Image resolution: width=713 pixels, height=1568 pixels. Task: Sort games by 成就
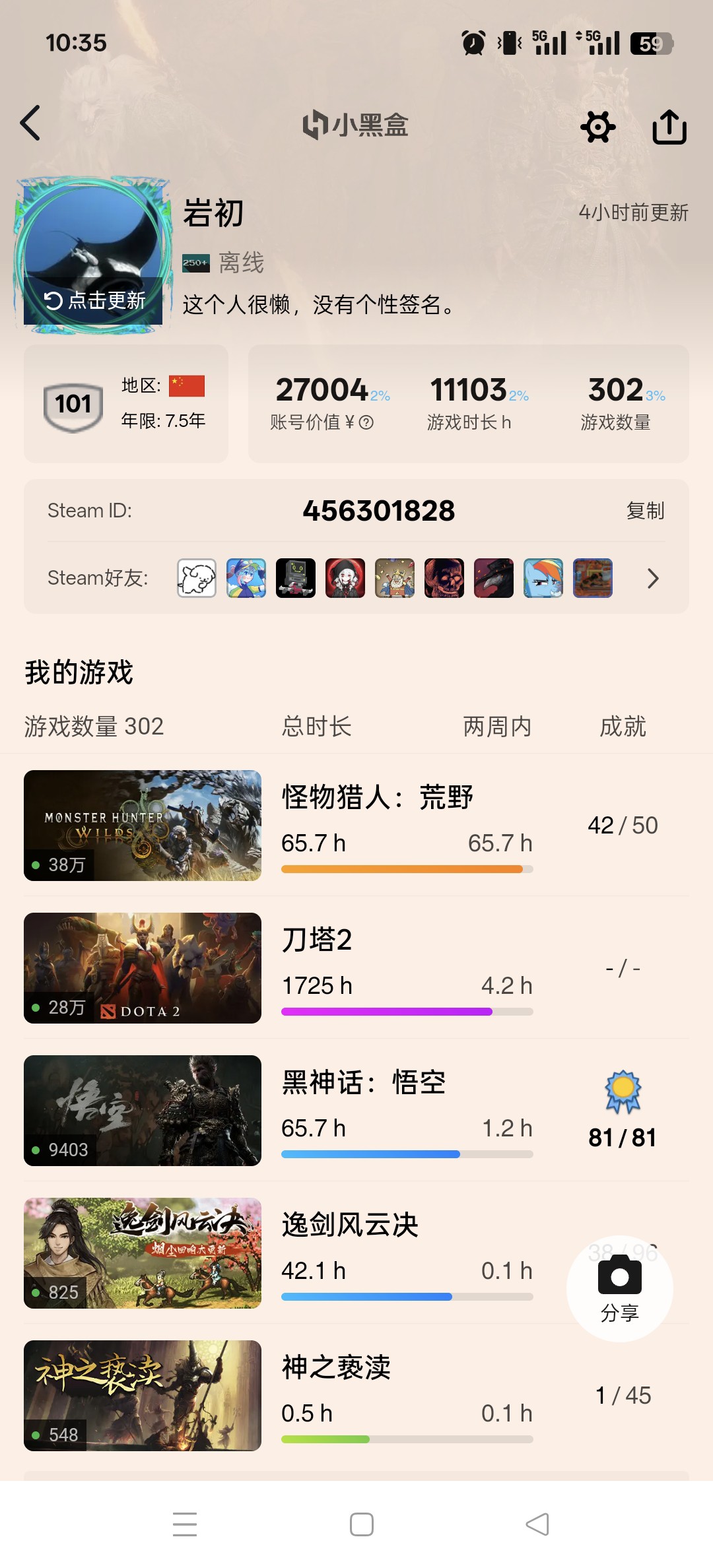coord(623,727)
